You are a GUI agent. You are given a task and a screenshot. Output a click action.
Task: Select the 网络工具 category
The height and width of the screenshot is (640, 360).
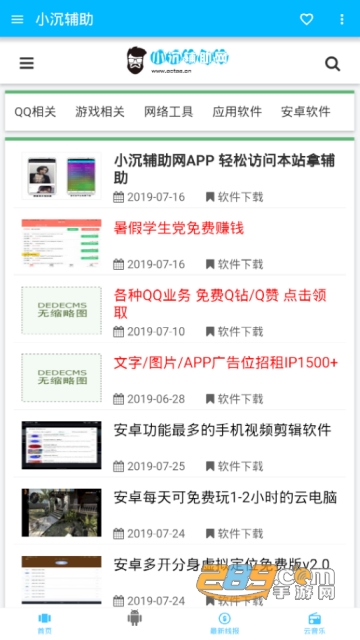click(x=168, y=112)
